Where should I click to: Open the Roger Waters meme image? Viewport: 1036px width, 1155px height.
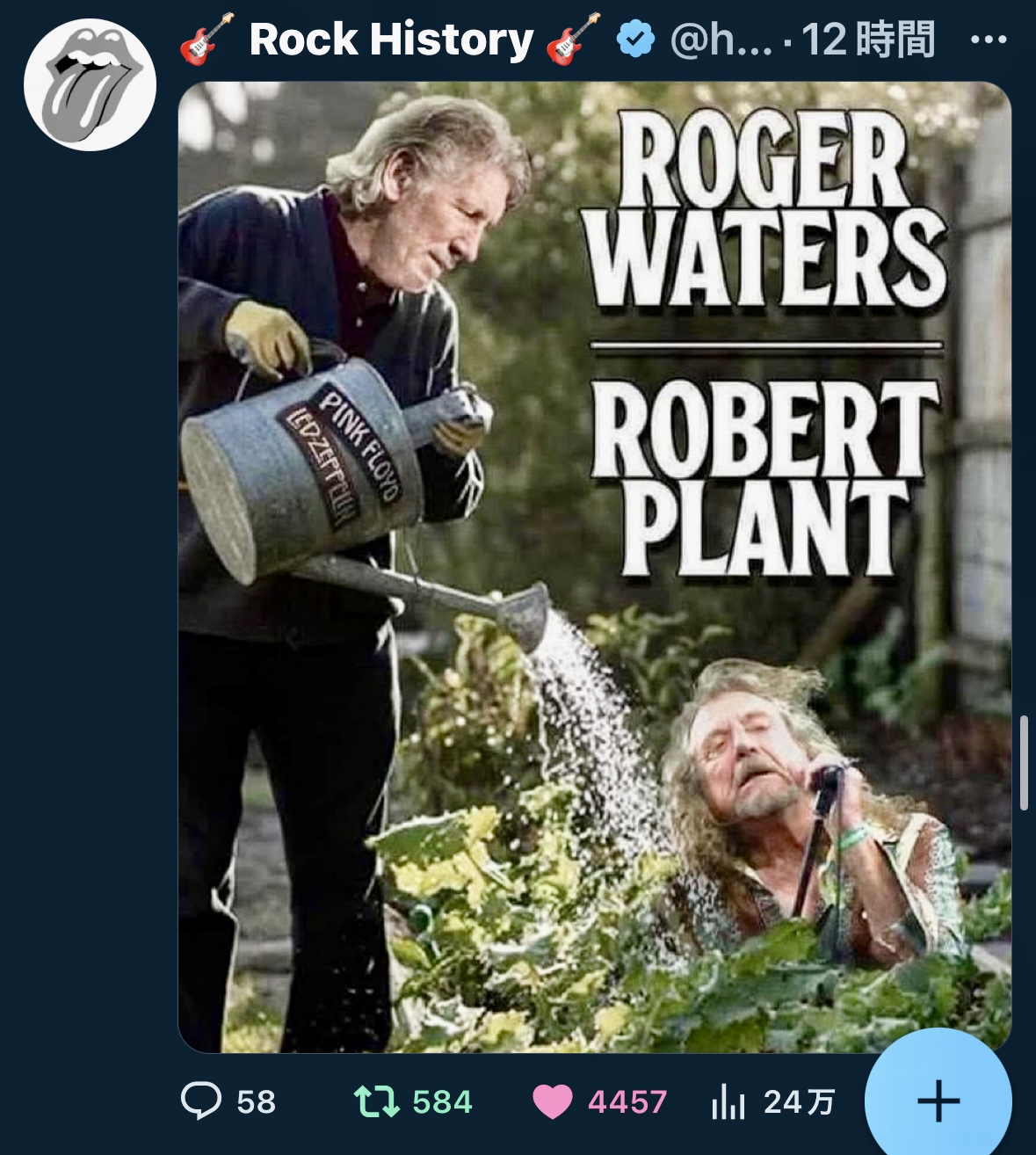click(594, 567)
